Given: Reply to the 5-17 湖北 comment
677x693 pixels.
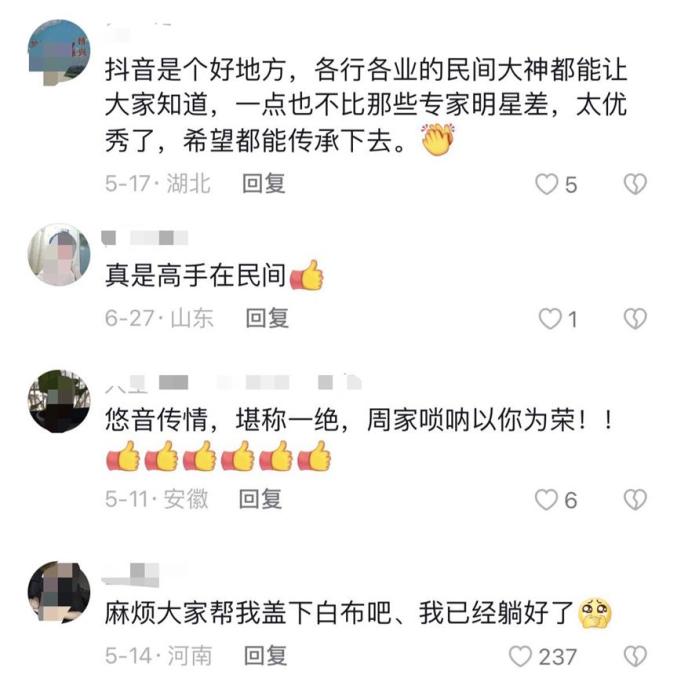Looking at the screenshot, I should tap(264, 183).
